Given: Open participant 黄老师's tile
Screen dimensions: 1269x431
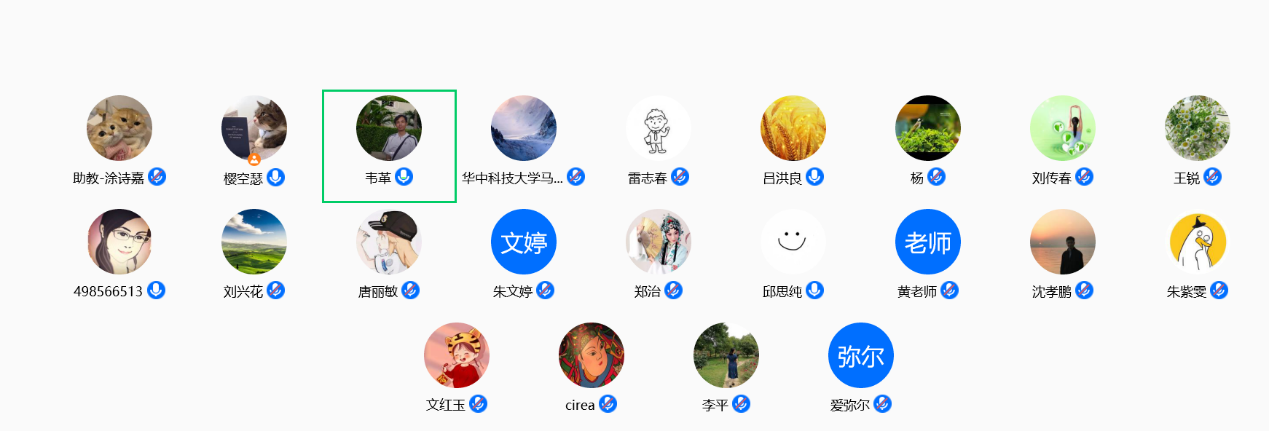Looking at the screenshot, I should (928, 242).
